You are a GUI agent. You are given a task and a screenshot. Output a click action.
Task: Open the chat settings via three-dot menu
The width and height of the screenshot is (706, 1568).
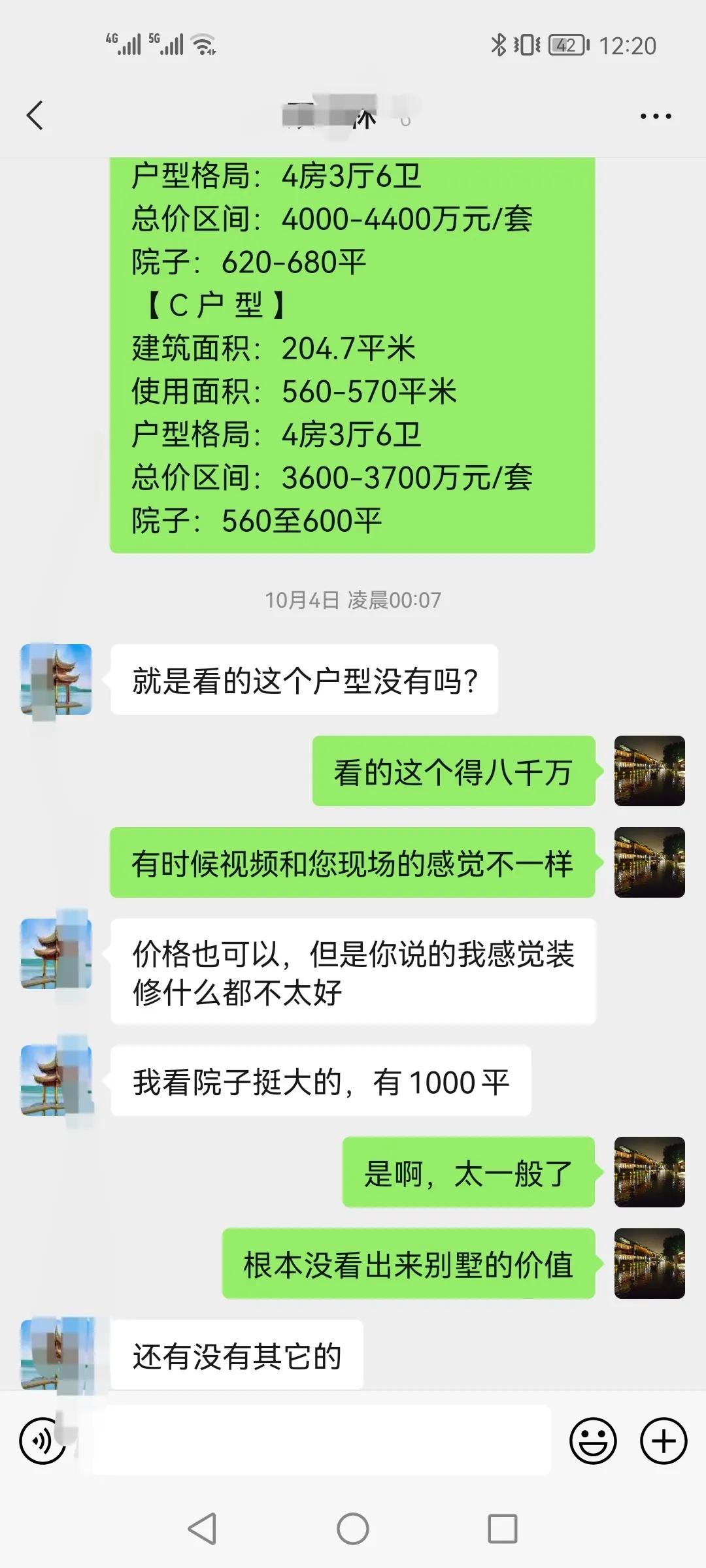tap(657, 115)
